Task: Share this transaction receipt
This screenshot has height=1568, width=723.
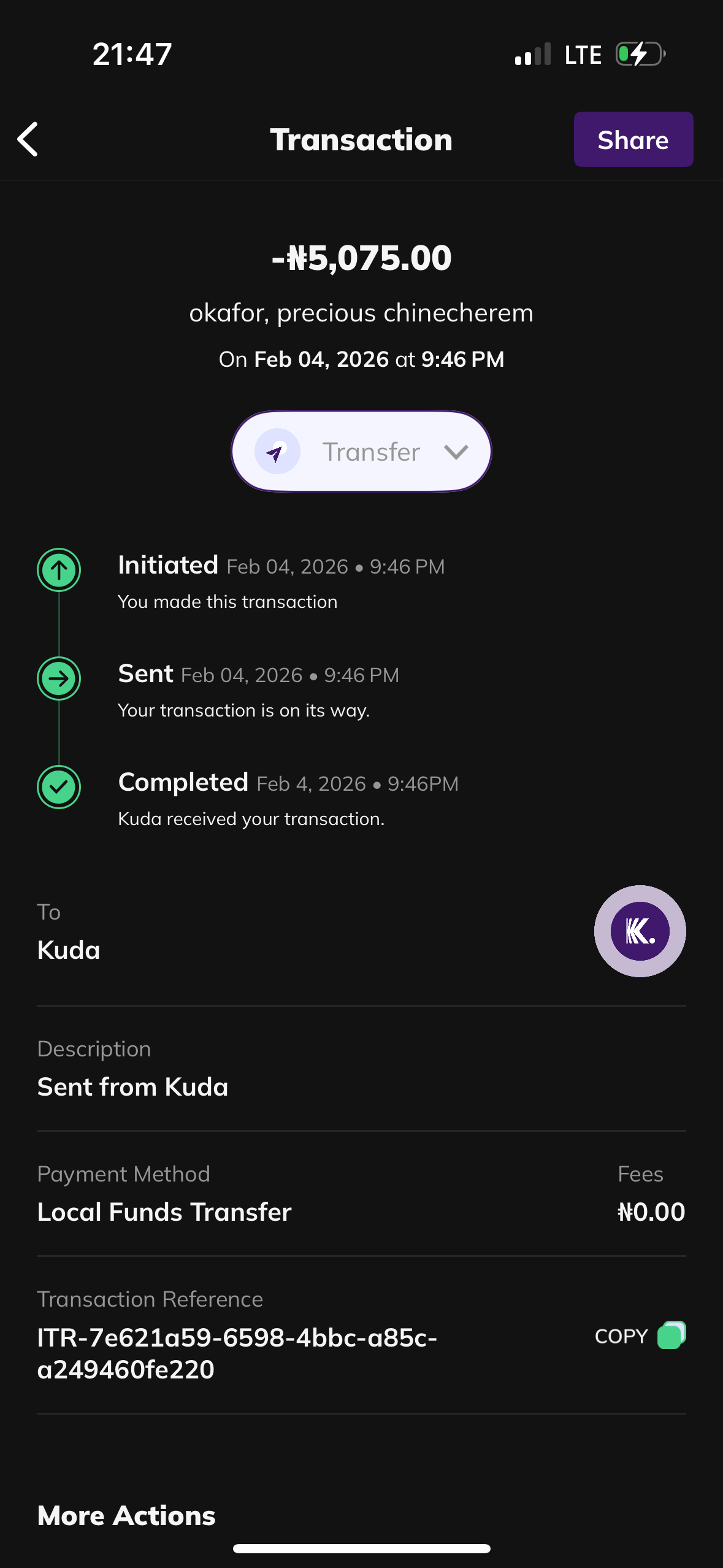Action: coord(633,140)
